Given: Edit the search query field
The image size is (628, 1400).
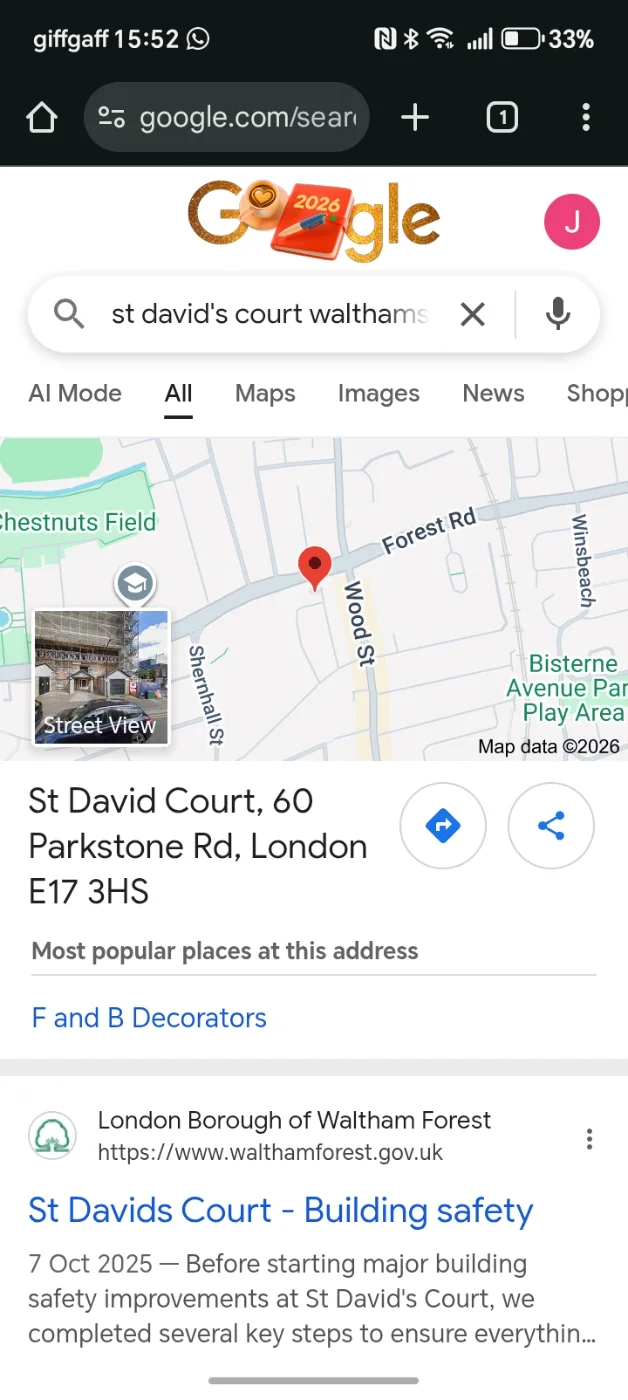Looking at the screenshot, I should click(268, 314).
